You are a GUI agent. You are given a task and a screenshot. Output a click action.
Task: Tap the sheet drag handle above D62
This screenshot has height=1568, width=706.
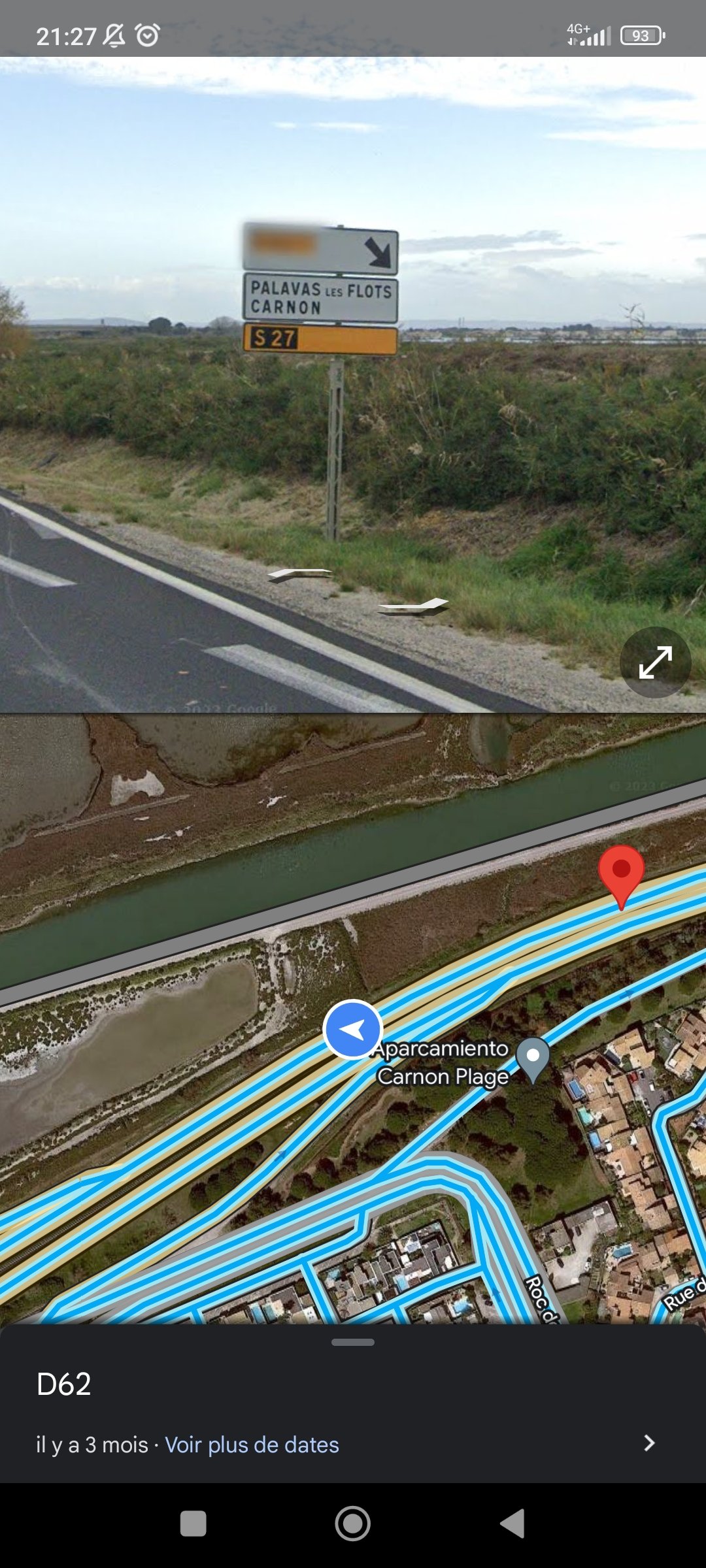(353, 1342)
